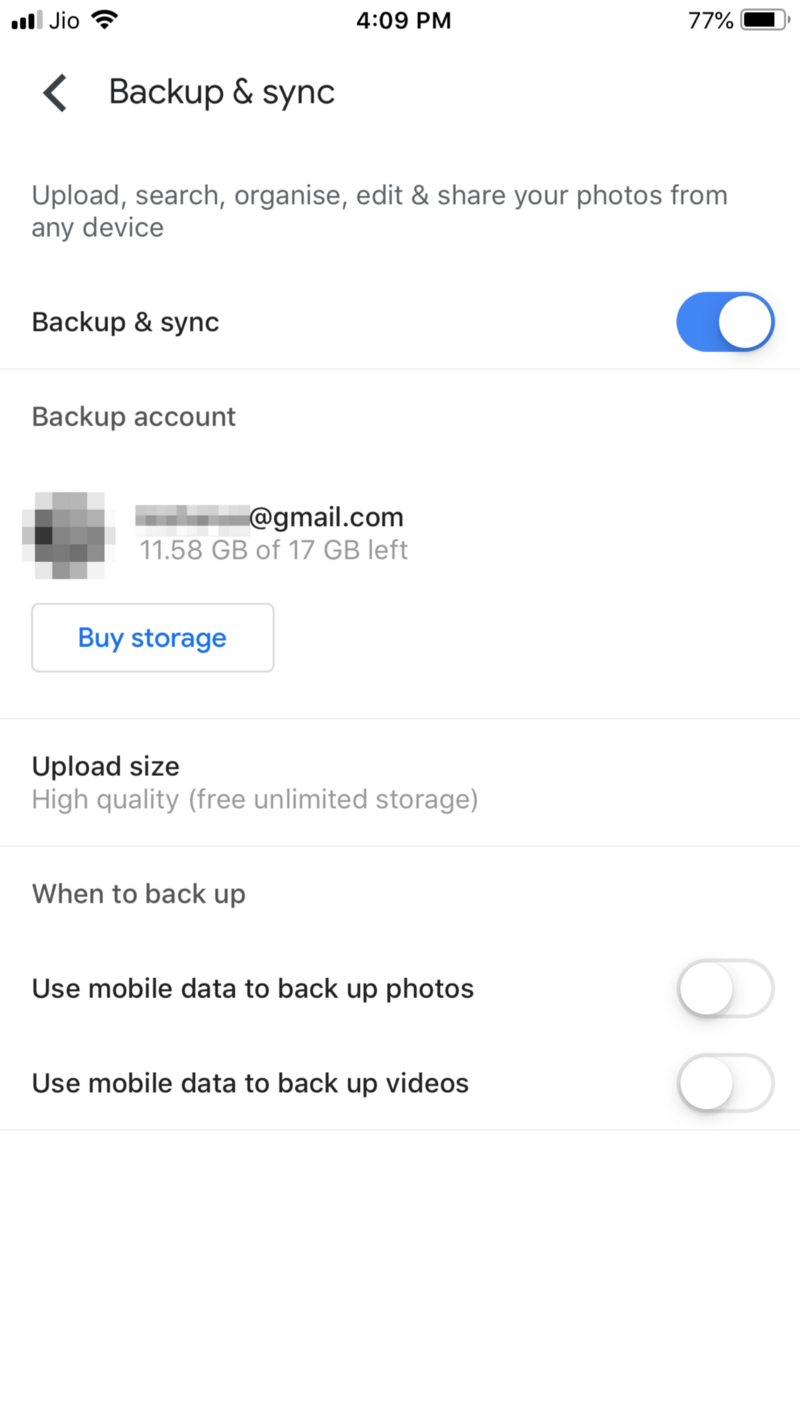Open the Upload size setting
This screenshot has height=1422, width=800.
pos(255,782)
